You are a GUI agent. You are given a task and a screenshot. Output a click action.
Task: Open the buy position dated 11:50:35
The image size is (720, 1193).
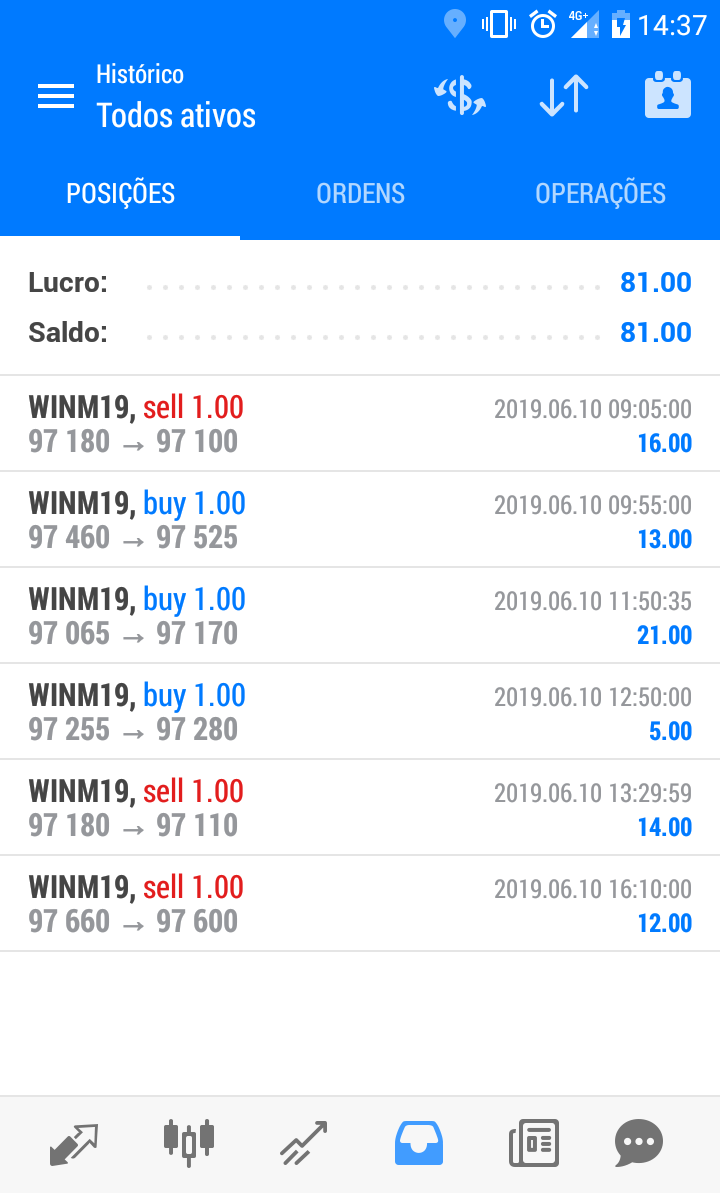(360, 616)
